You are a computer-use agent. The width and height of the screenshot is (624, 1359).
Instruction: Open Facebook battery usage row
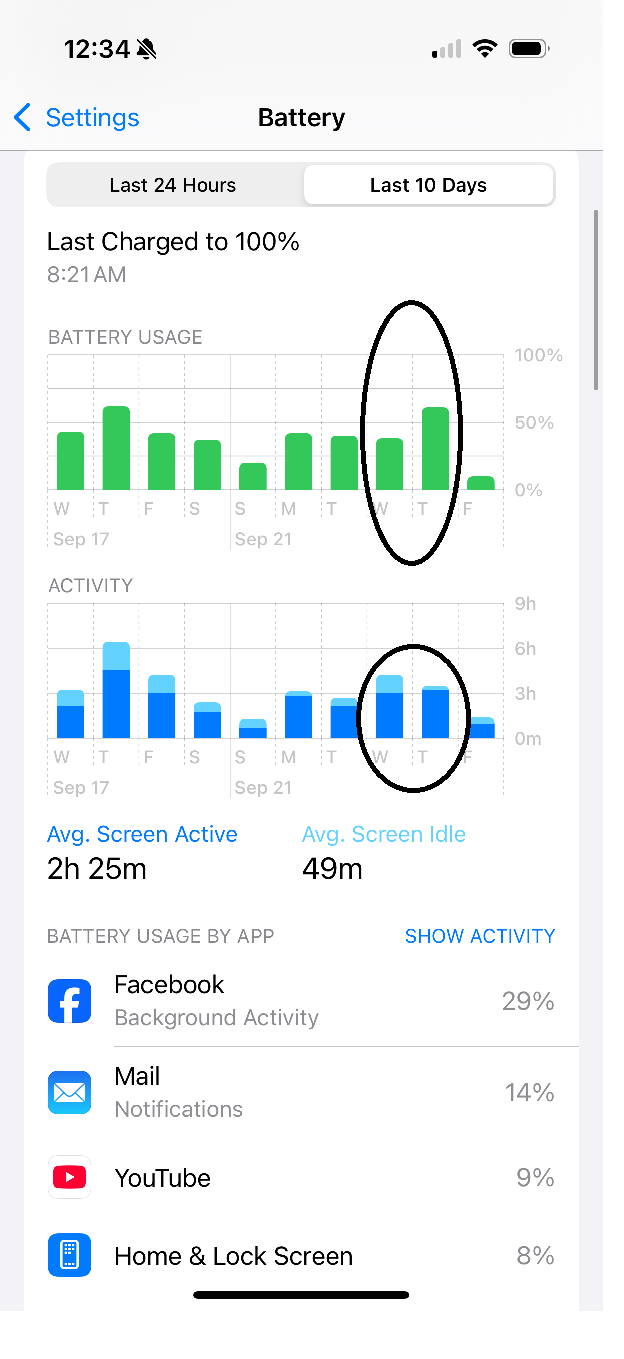301,1001
